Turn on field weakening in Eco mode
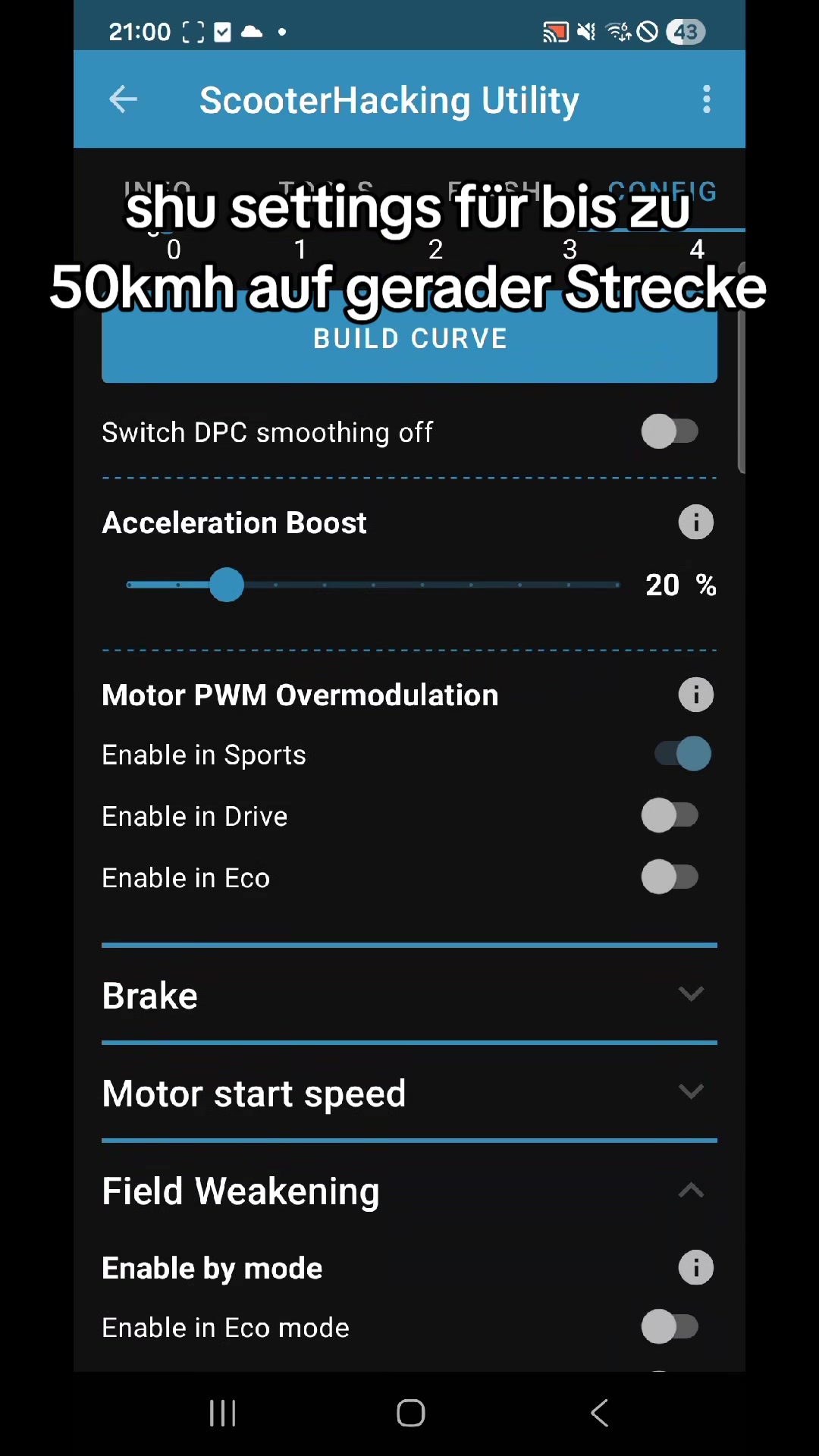This screenshot has height=1456, width=819. [670, 1328]
